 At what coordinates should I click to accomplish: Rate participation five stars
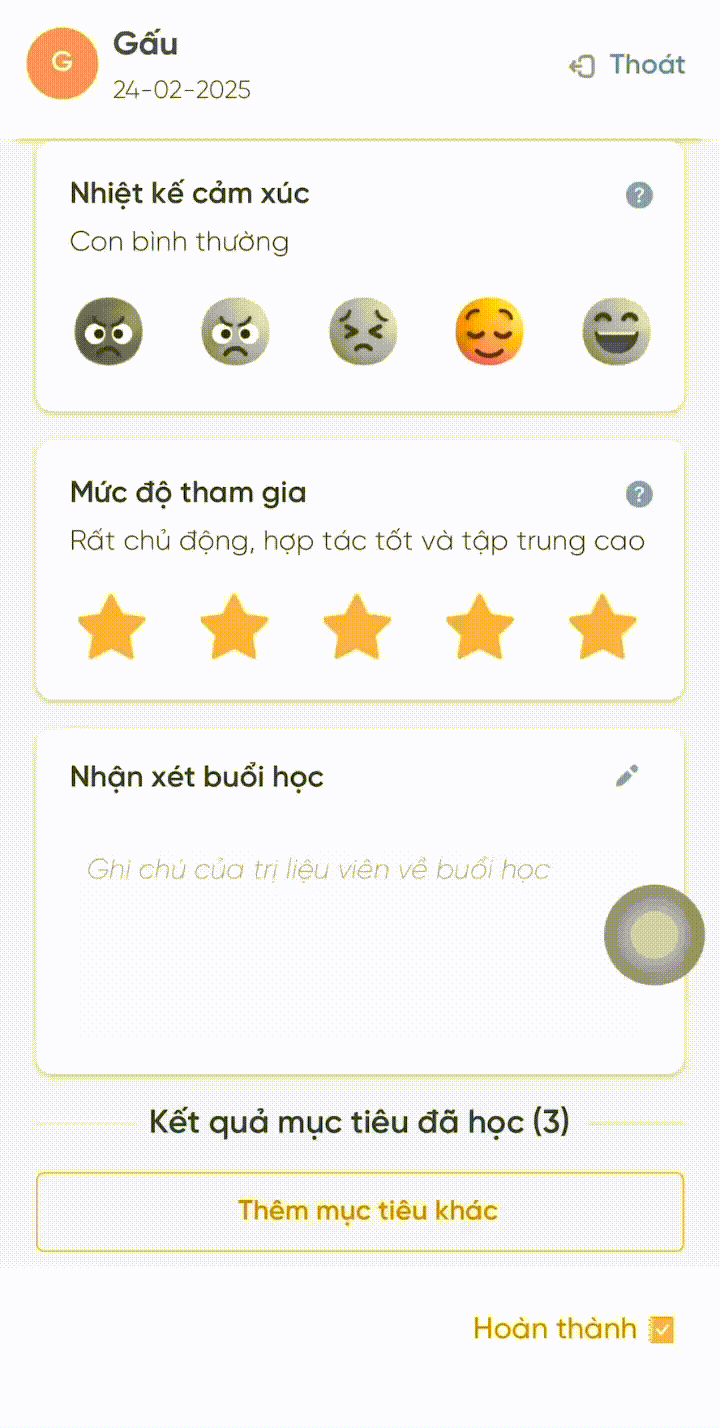click(x=603, y=627)
